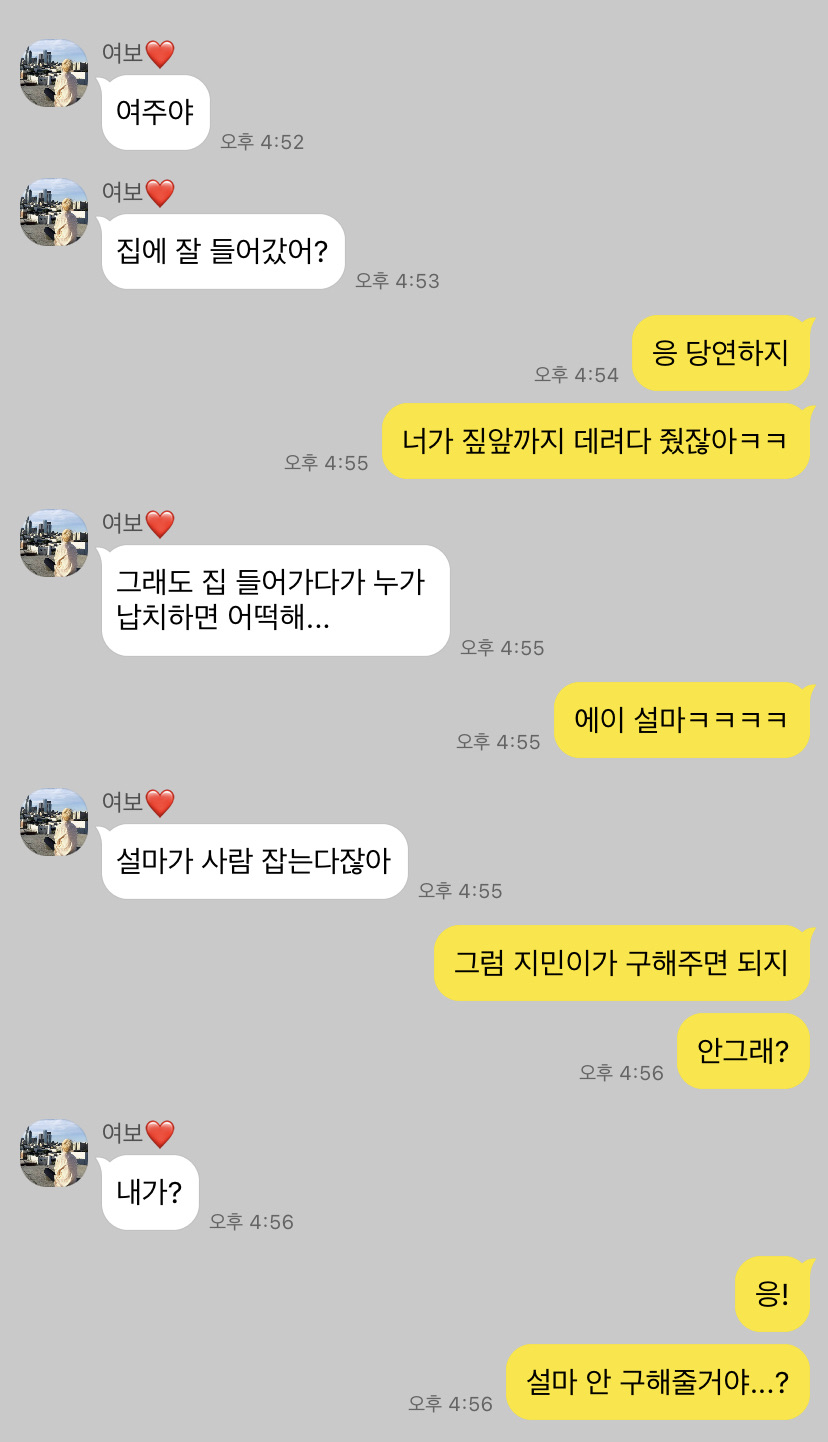
Task: View profile photo beside 설마가 사람 잡는다잖아
Action: (x=54, y=822)
